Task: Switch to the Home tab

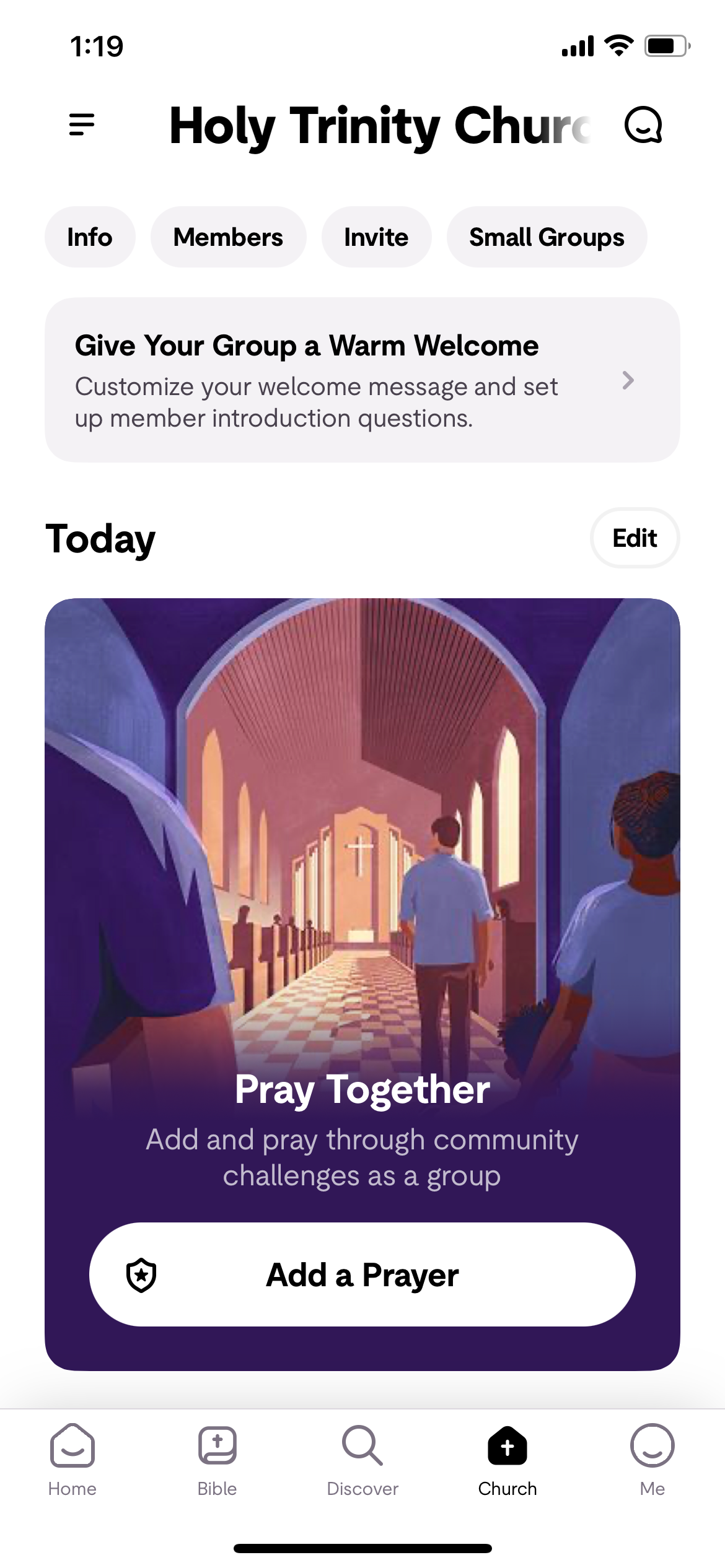Action: click(72, 1460)
